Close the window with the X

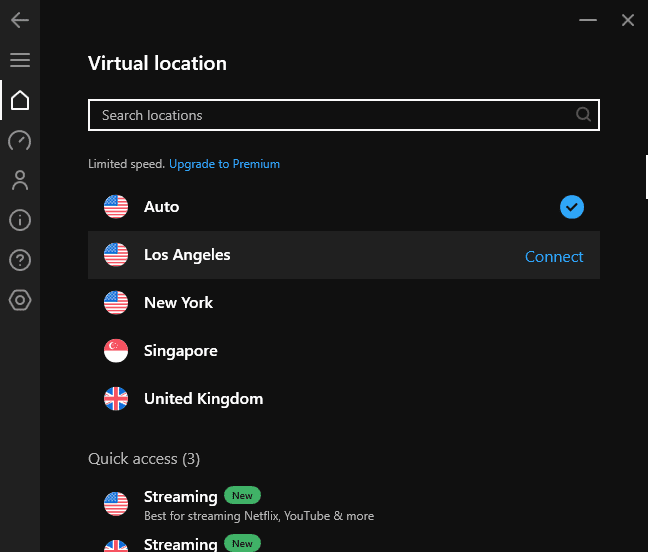[x=628, y=20]
